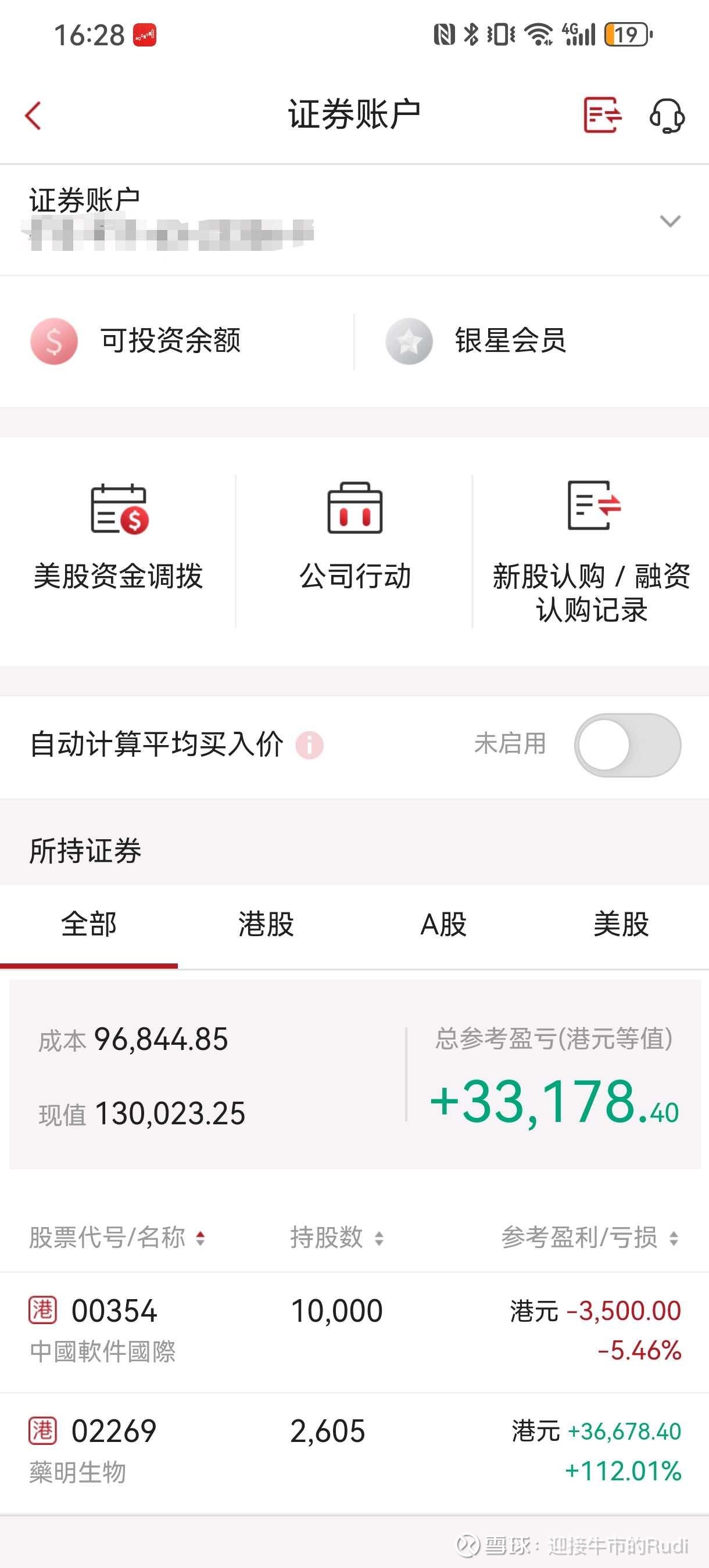Go back using the red arrow
Image resolution: width=709 pixels, height=1568 pixels.
click(34, 115)
